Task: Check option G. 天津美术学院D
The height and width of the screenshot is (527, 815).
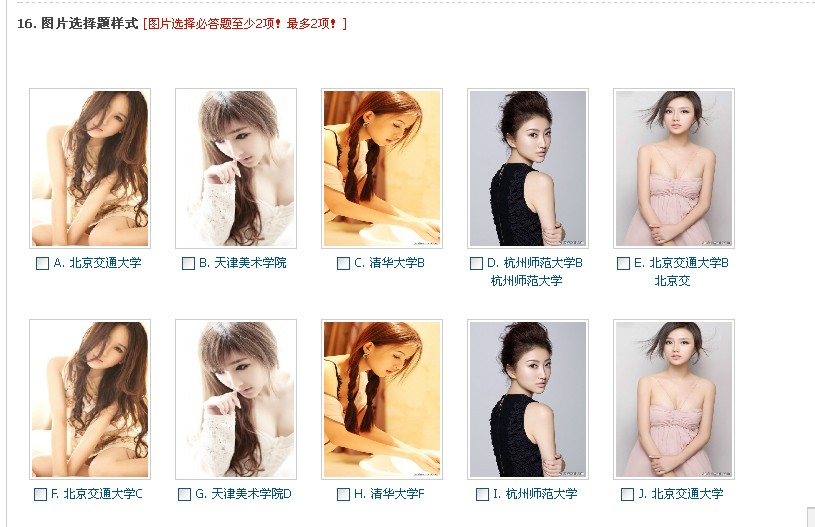Action: pos(184,495)
